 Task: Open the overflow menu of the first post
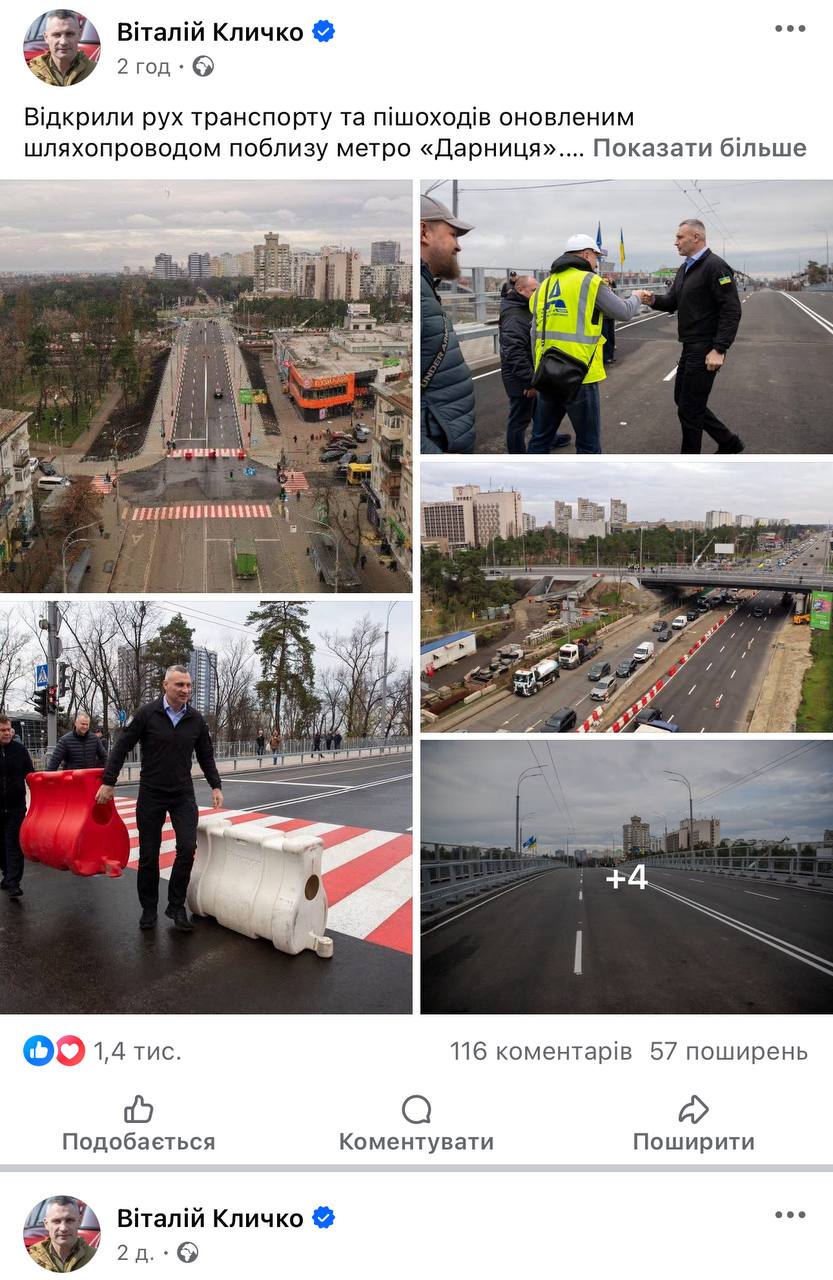(x=789, y=29)
